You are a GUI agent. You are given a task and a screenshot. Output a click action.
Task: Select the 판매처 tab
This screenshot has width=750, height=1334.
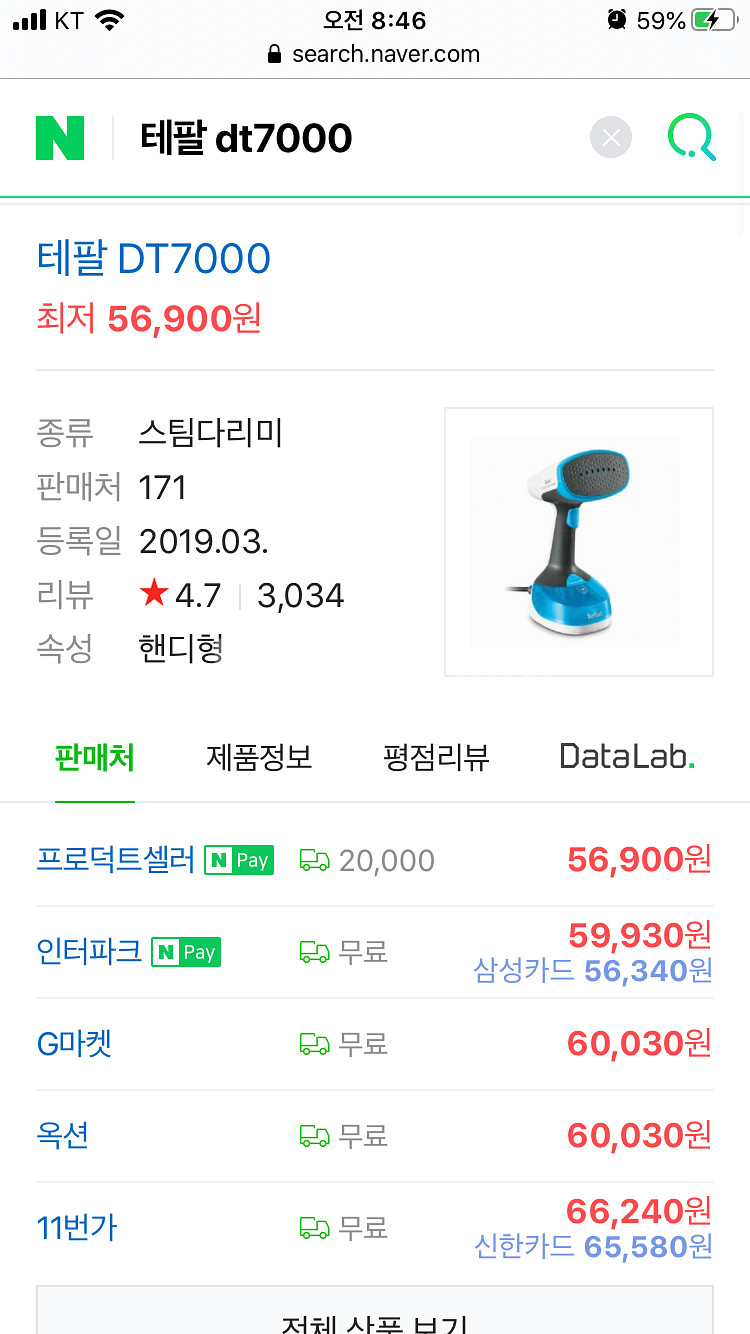pyautogui.click(x=95, y=757)
